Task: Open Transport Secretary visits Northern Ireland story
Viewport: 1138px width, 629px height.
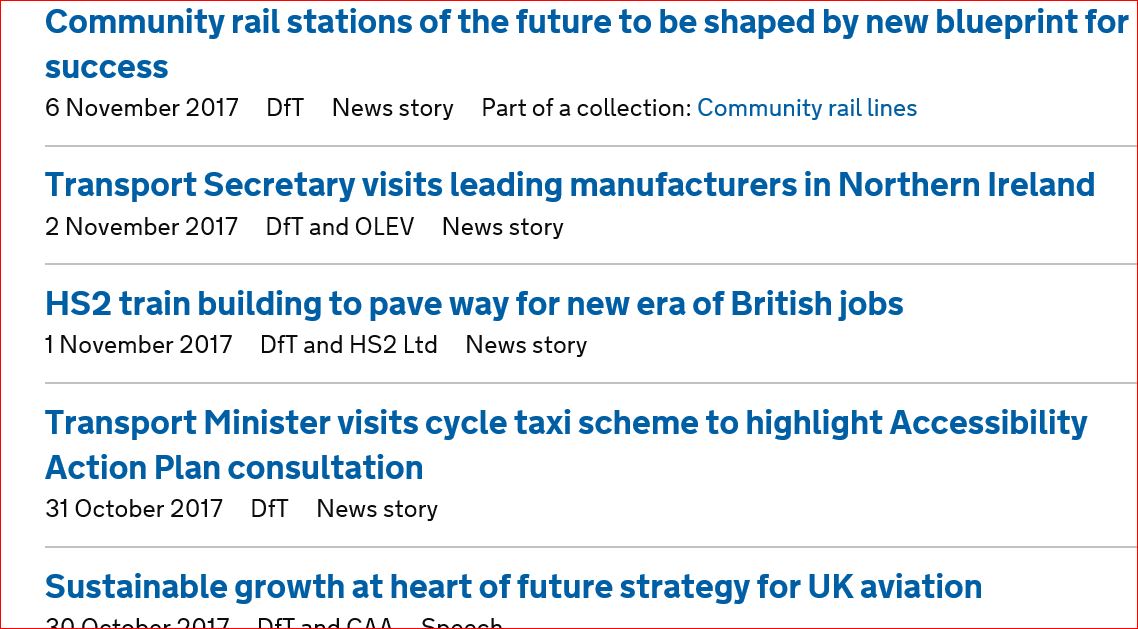Action: click(x=569, y=185)
